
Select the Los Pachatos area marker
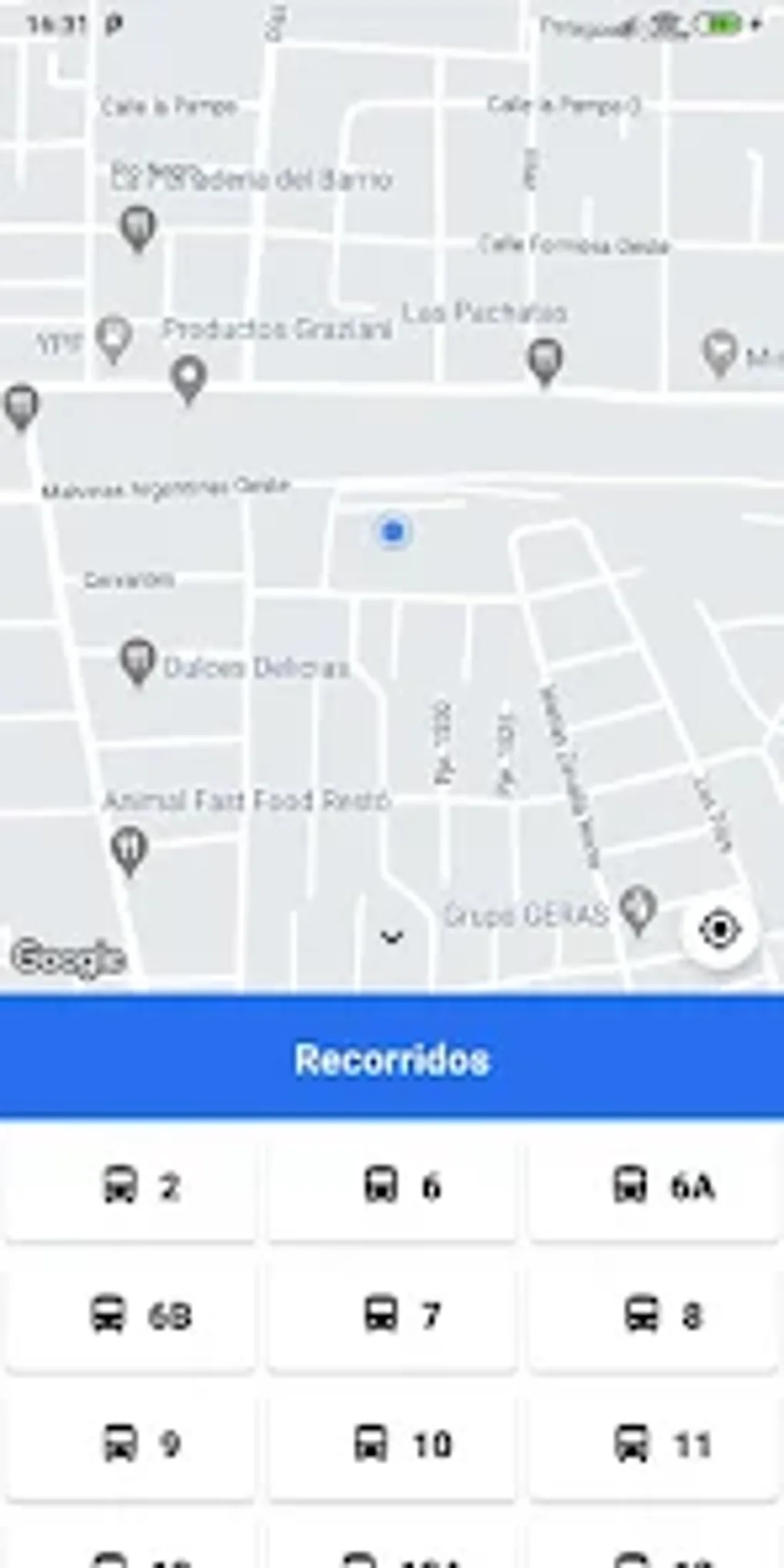tap(546, 358)
